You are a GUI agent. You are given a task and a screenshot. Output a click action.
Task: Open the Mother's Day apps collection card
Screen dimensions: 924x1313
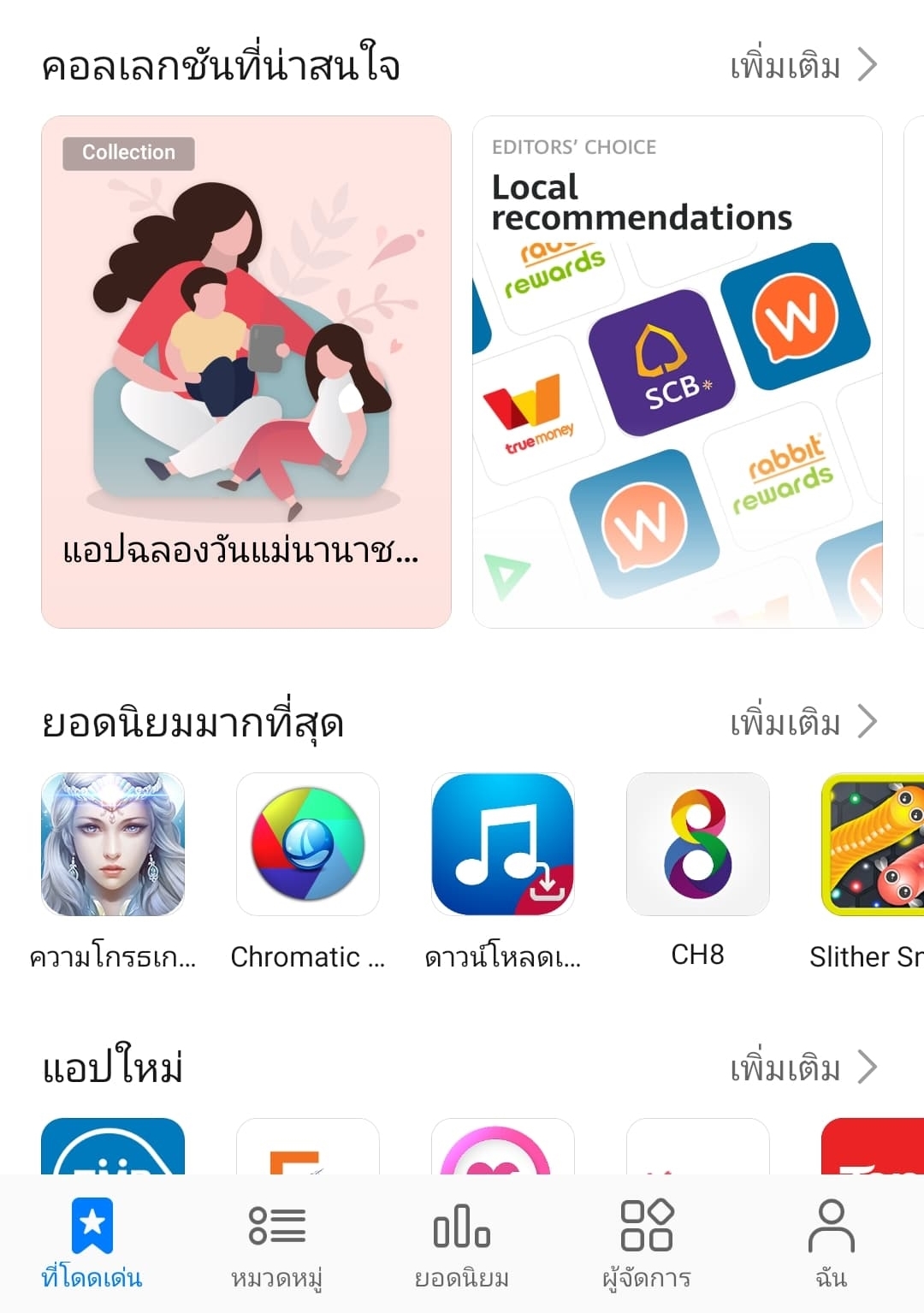tap(246, 372)
